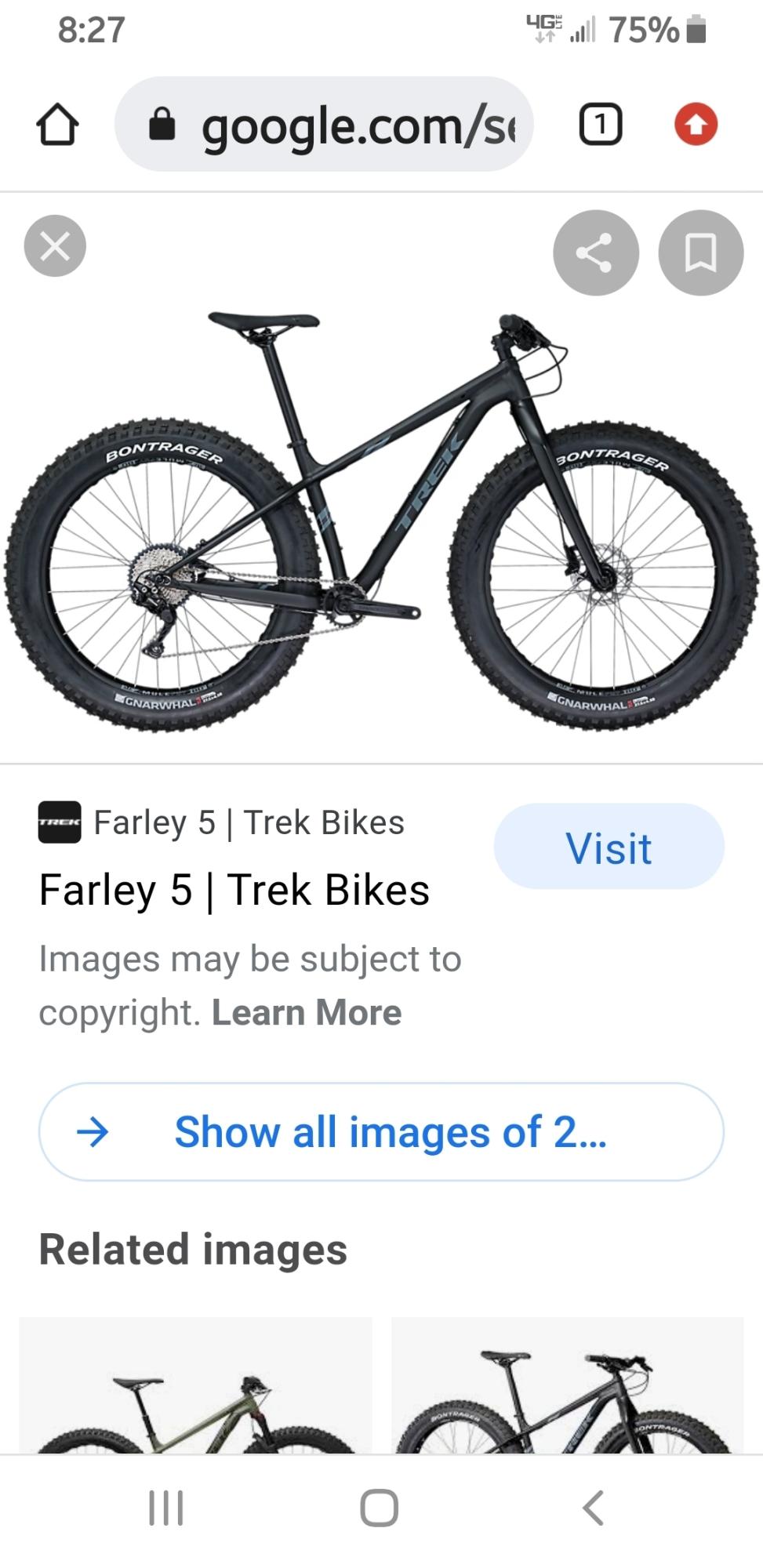Open the site security lock icon

click(x=162, y=124)
